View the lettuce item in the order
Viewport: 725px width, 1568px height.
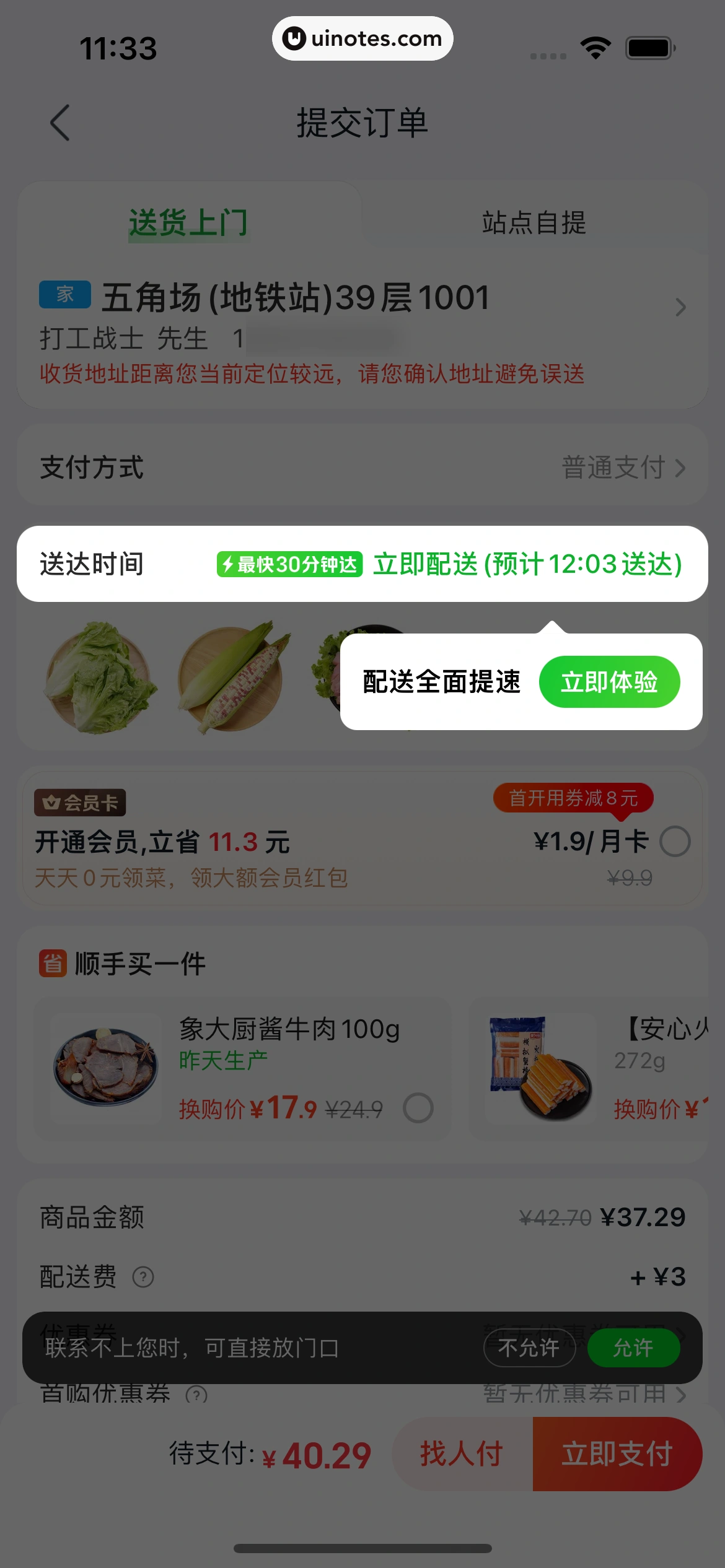tap(100, 678)
